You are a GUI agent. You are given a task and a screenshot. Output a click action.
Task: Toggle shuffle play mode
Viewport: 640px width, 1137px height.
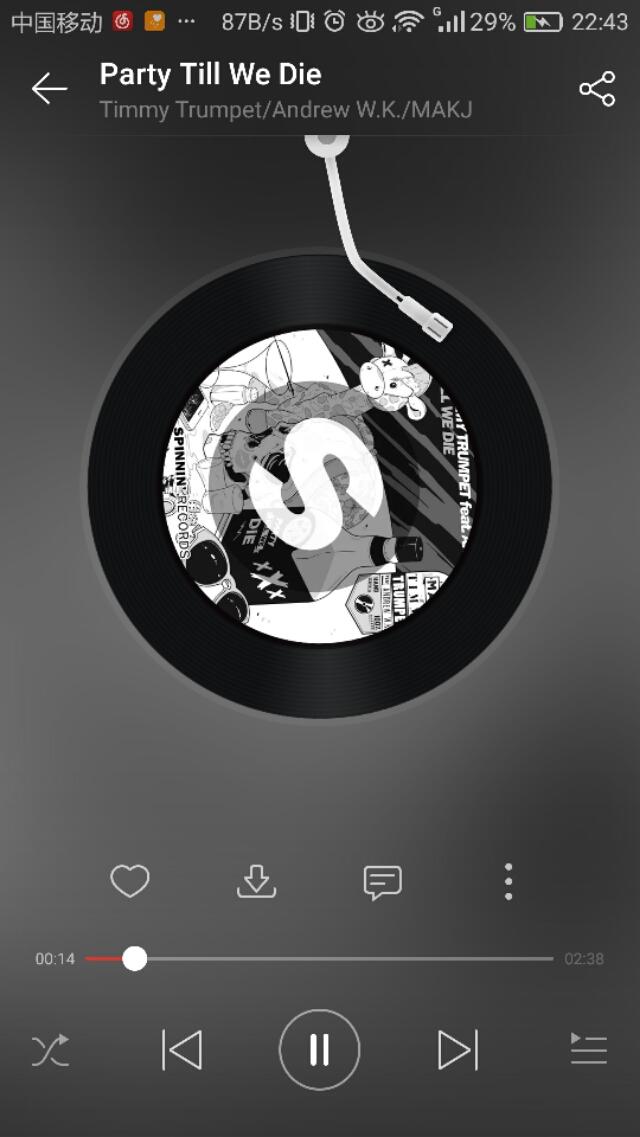50,1050
